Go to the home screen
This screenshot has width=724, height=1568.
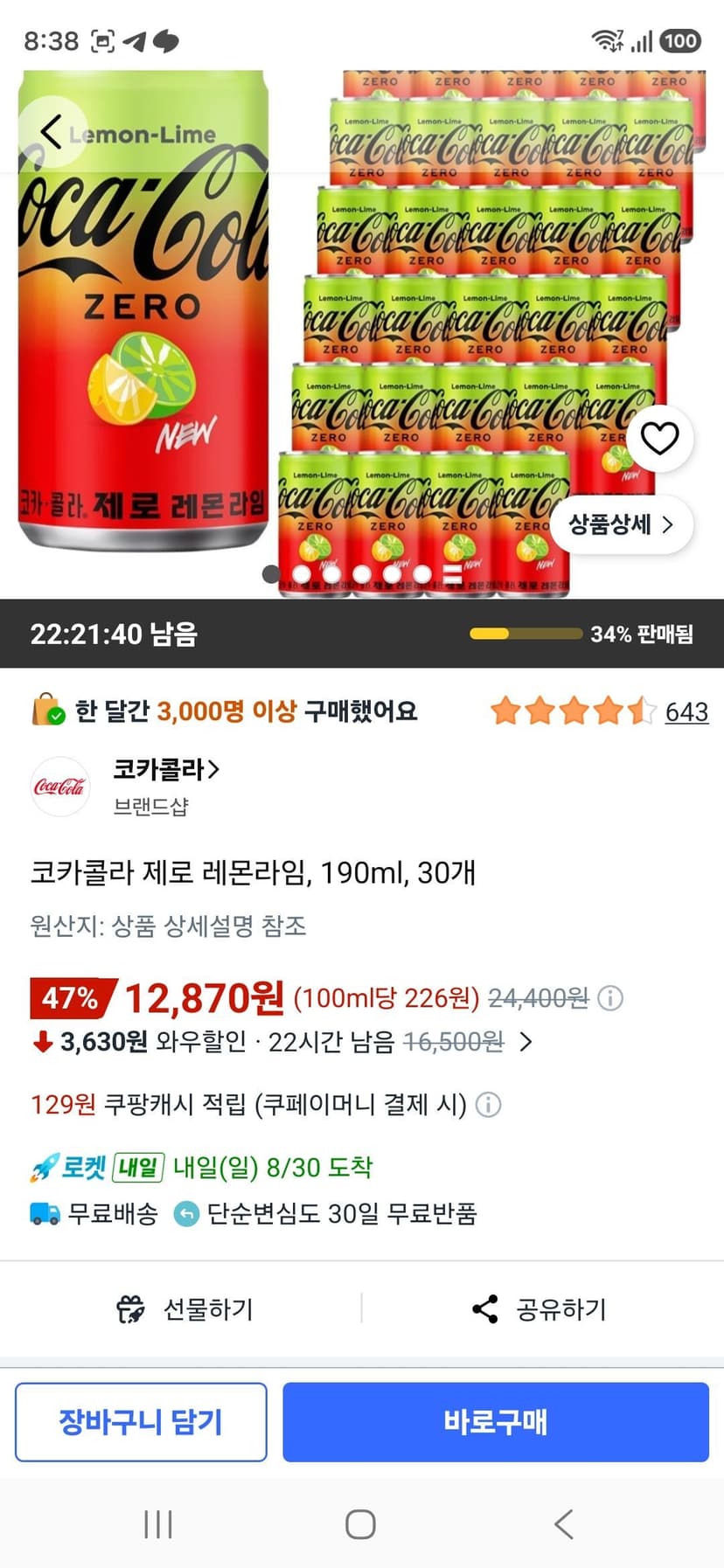point(360,1524)
